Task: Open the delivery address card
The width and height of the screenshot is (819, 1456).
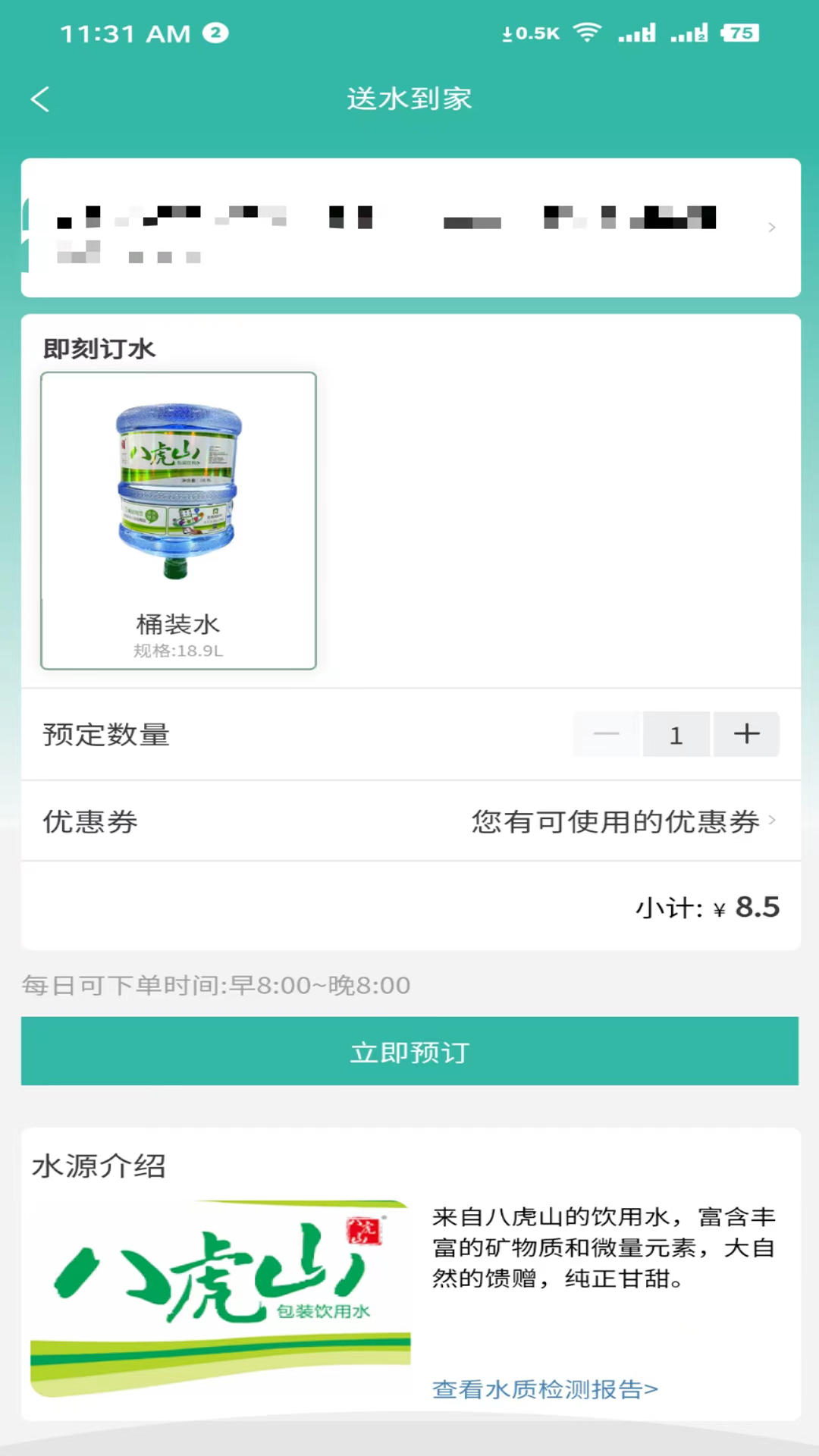Action: pos(409,227)
